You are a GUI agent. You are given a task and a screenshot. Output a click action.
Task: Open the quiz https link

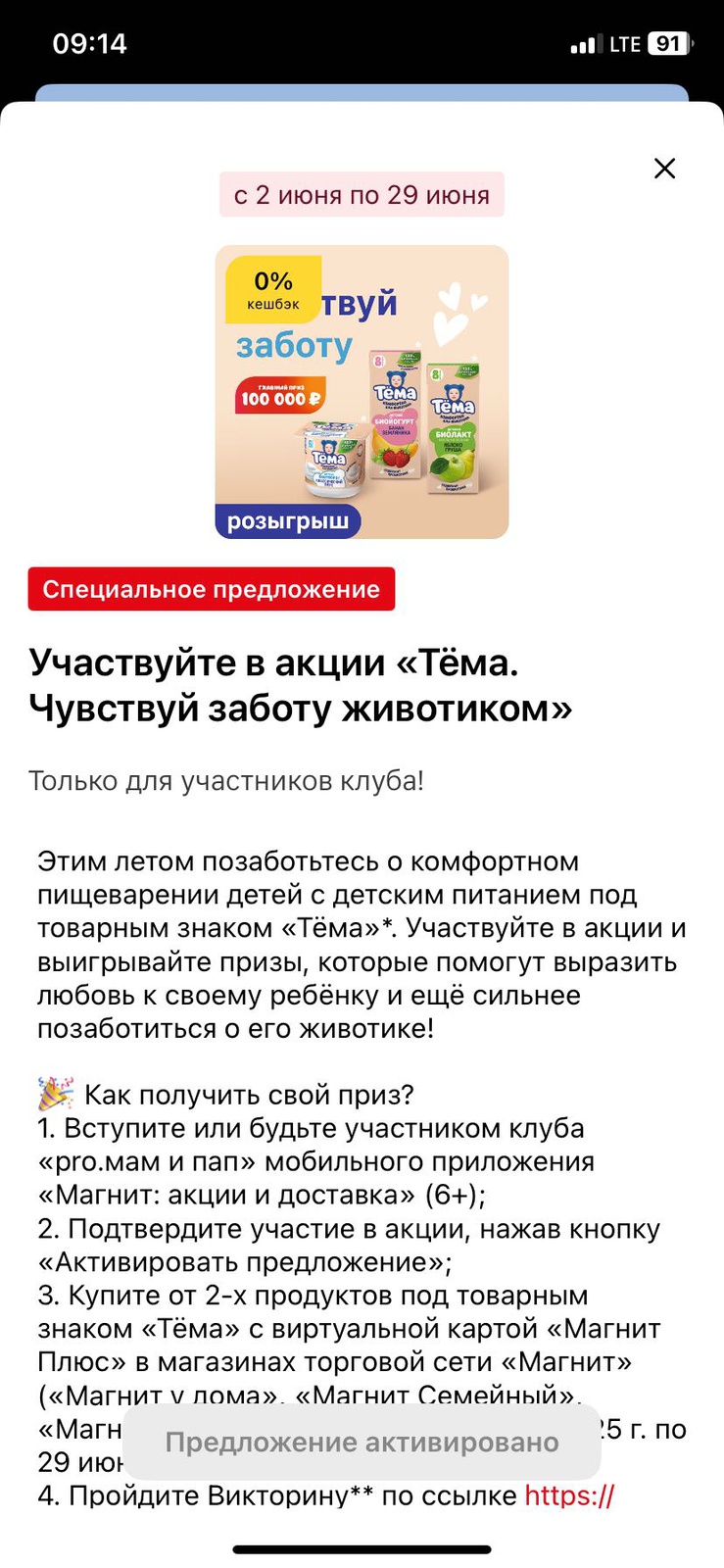click(x=569, y=1495)
